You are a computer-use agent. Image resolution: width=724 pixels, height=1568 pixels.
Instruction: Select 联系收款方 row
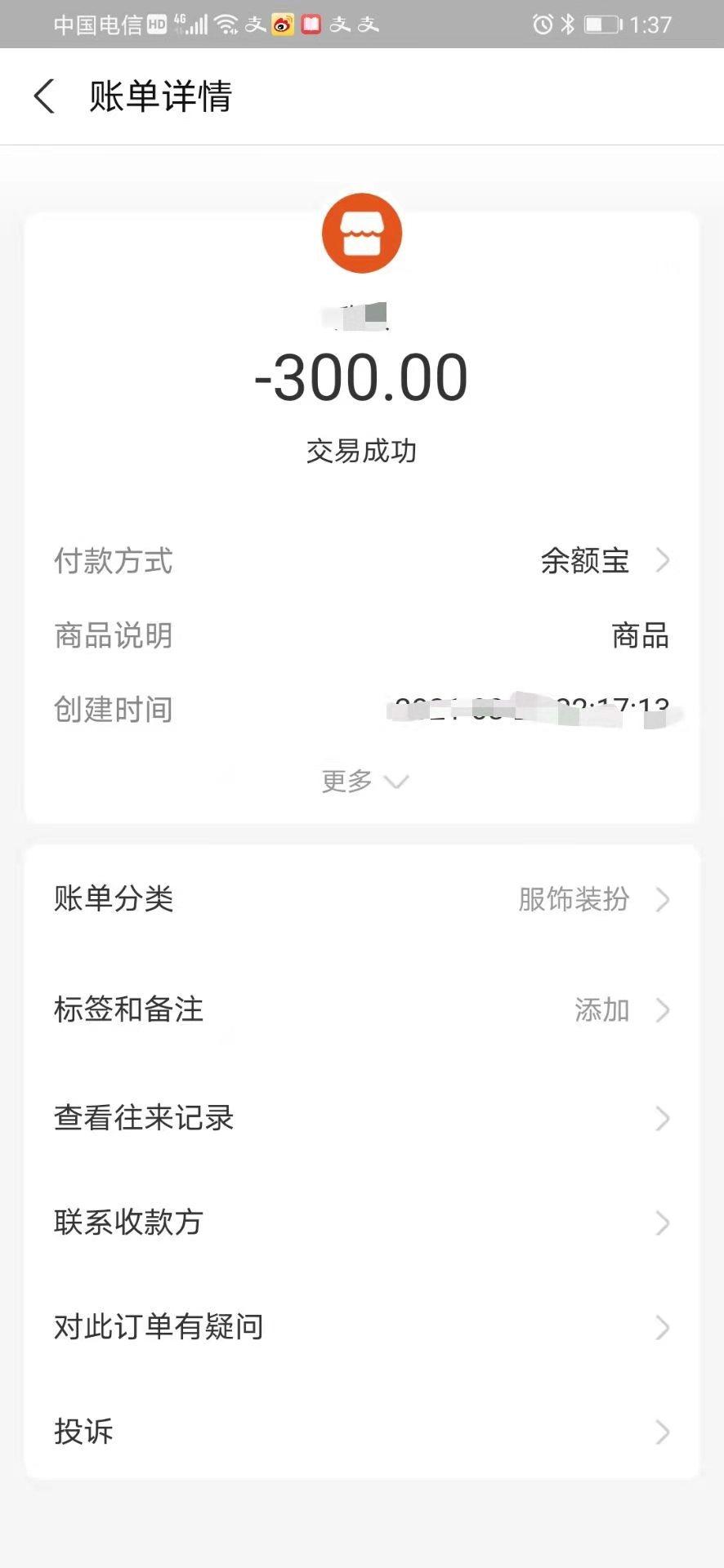[x=361, y=1223]
